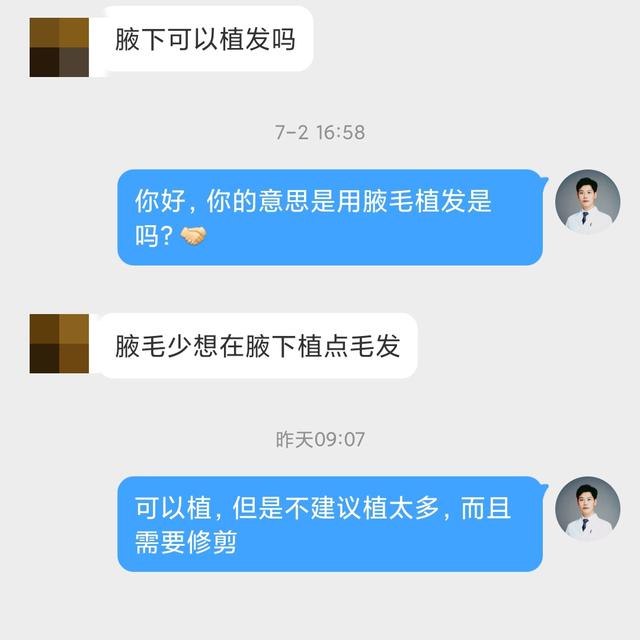This screenshot has height=640, width=640.
Task: Open the sender's avatar beside "腋下可以植发吗"
Action: 59,46
